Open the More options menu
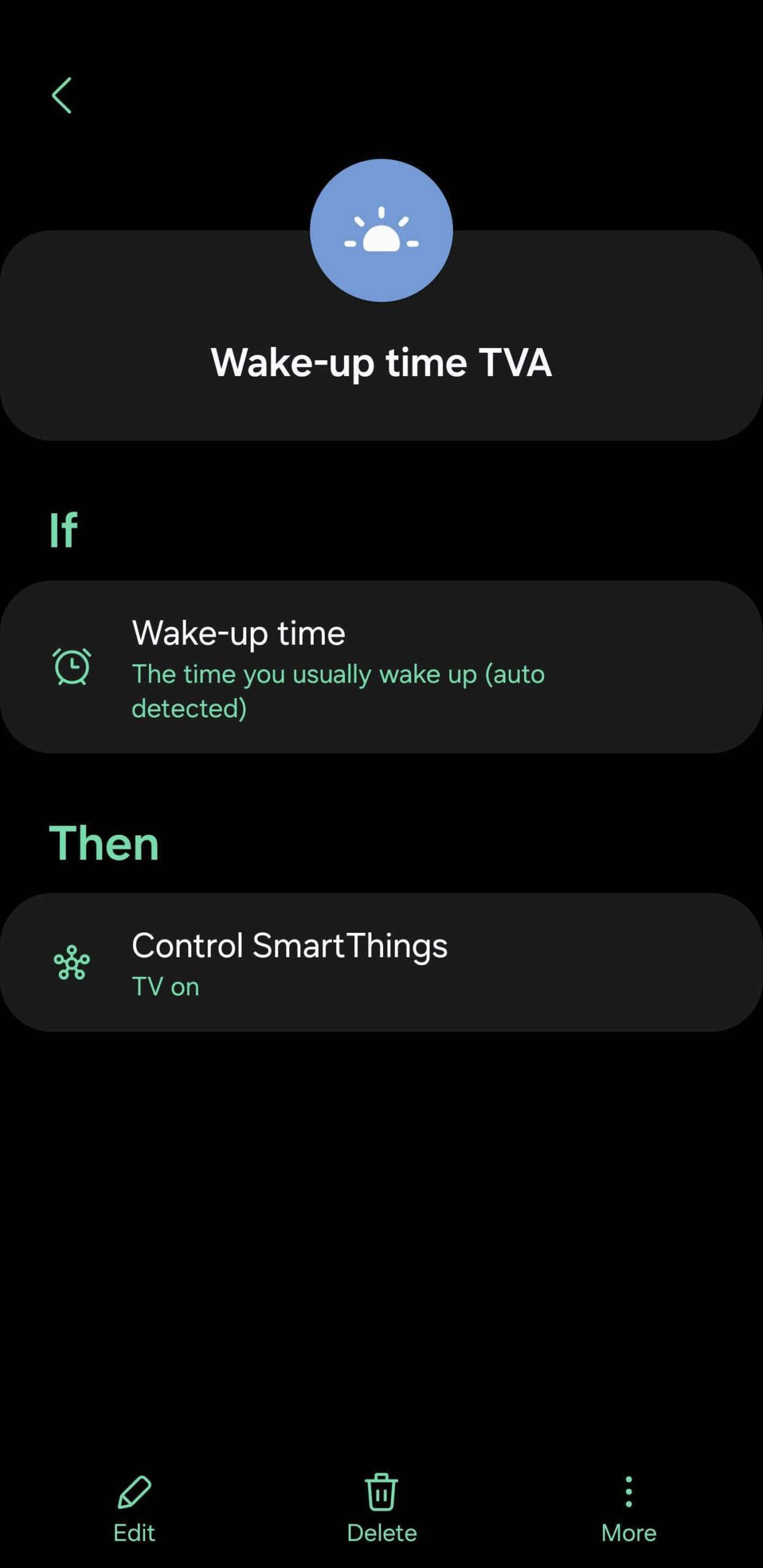763x1568 pixels. click(629, 1508)
